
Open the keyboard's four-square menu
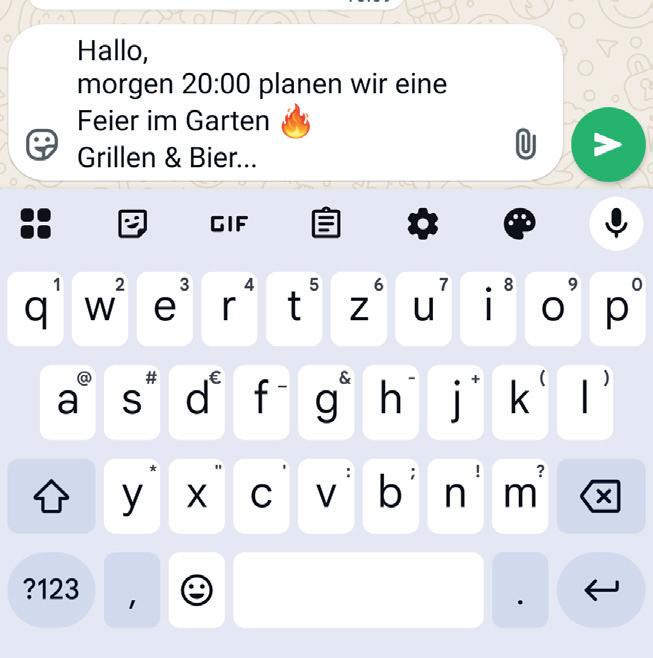(36, 223)
